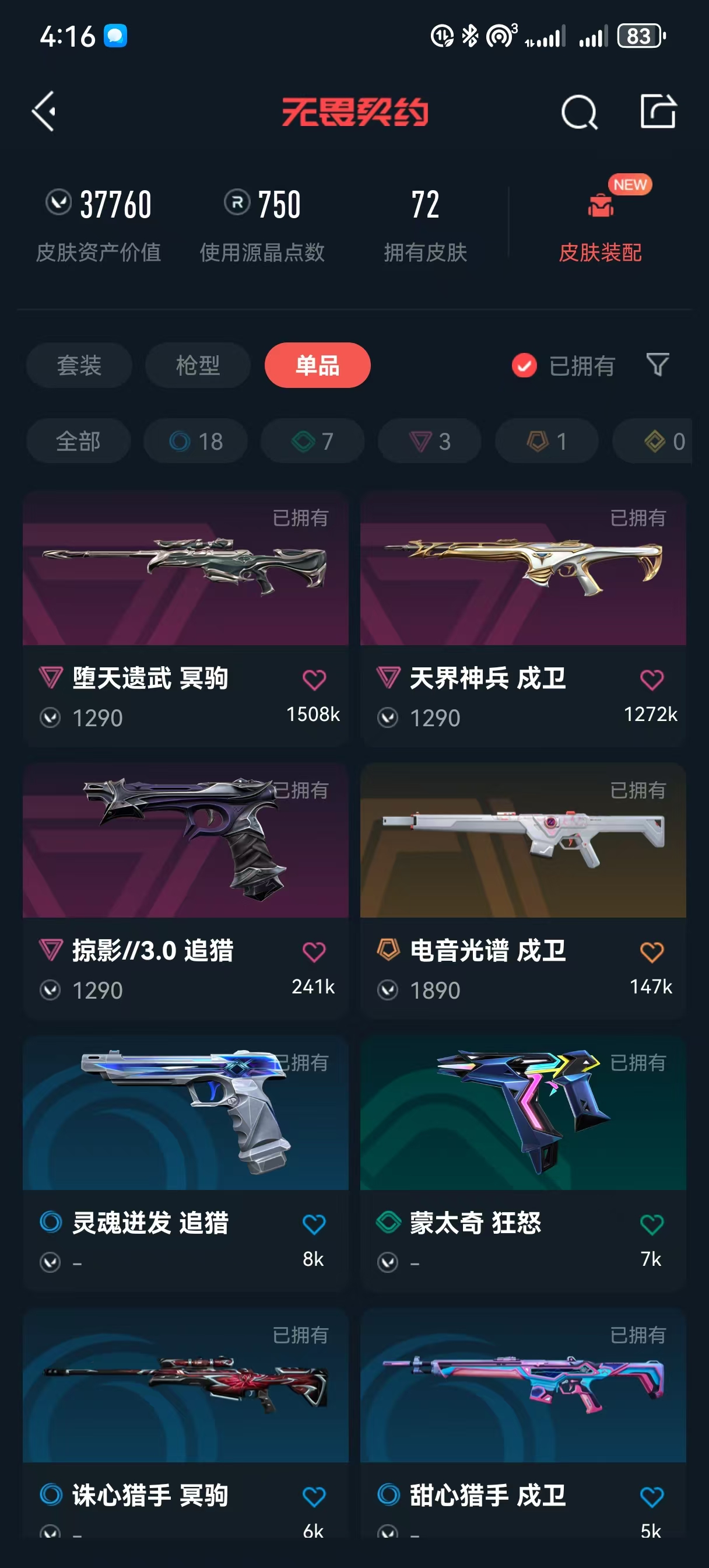This screenshot has height=1568, width=709.
Task: Open the filter funnel icon
Action: [657, 365]
